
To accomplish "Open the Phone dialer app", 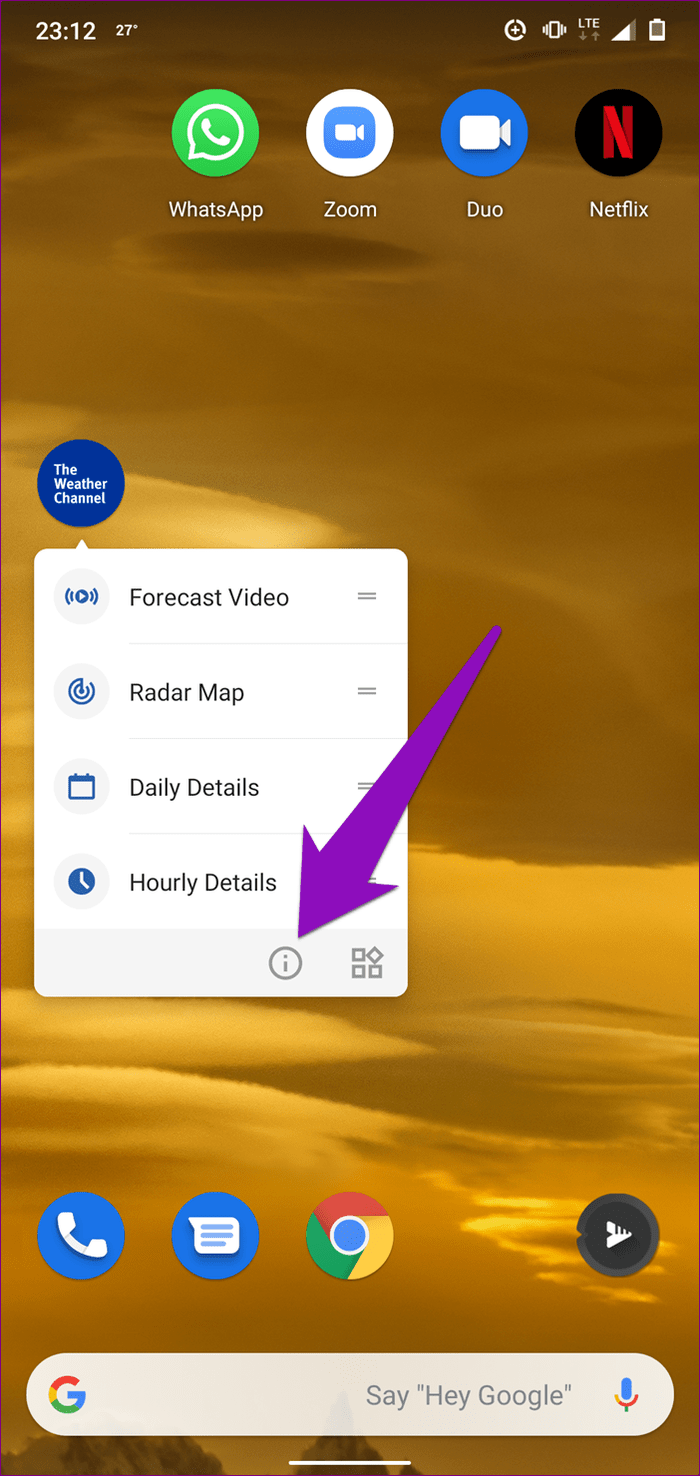I will point(80,1237).
